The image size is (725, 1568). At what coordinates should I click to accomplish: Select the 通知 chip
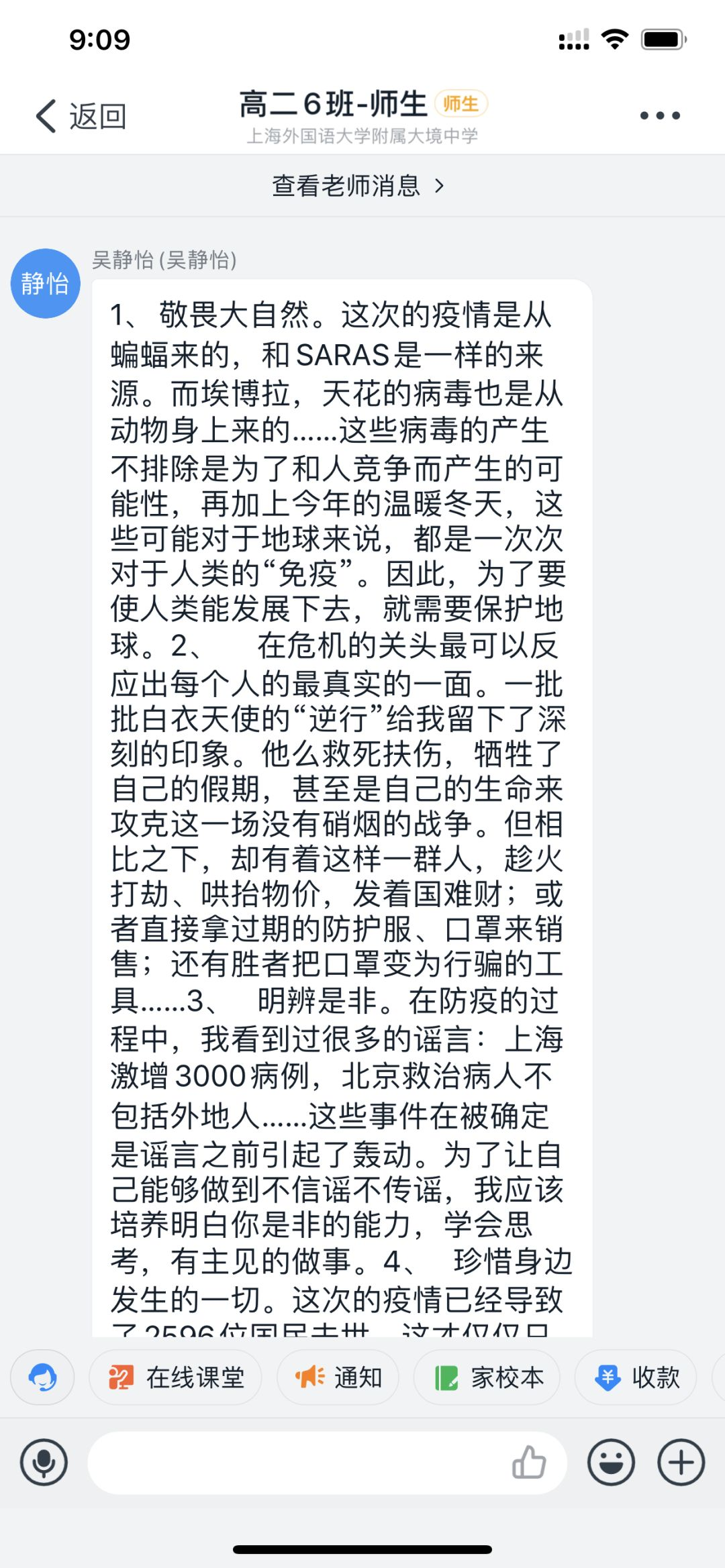(x=338, y=1377)
